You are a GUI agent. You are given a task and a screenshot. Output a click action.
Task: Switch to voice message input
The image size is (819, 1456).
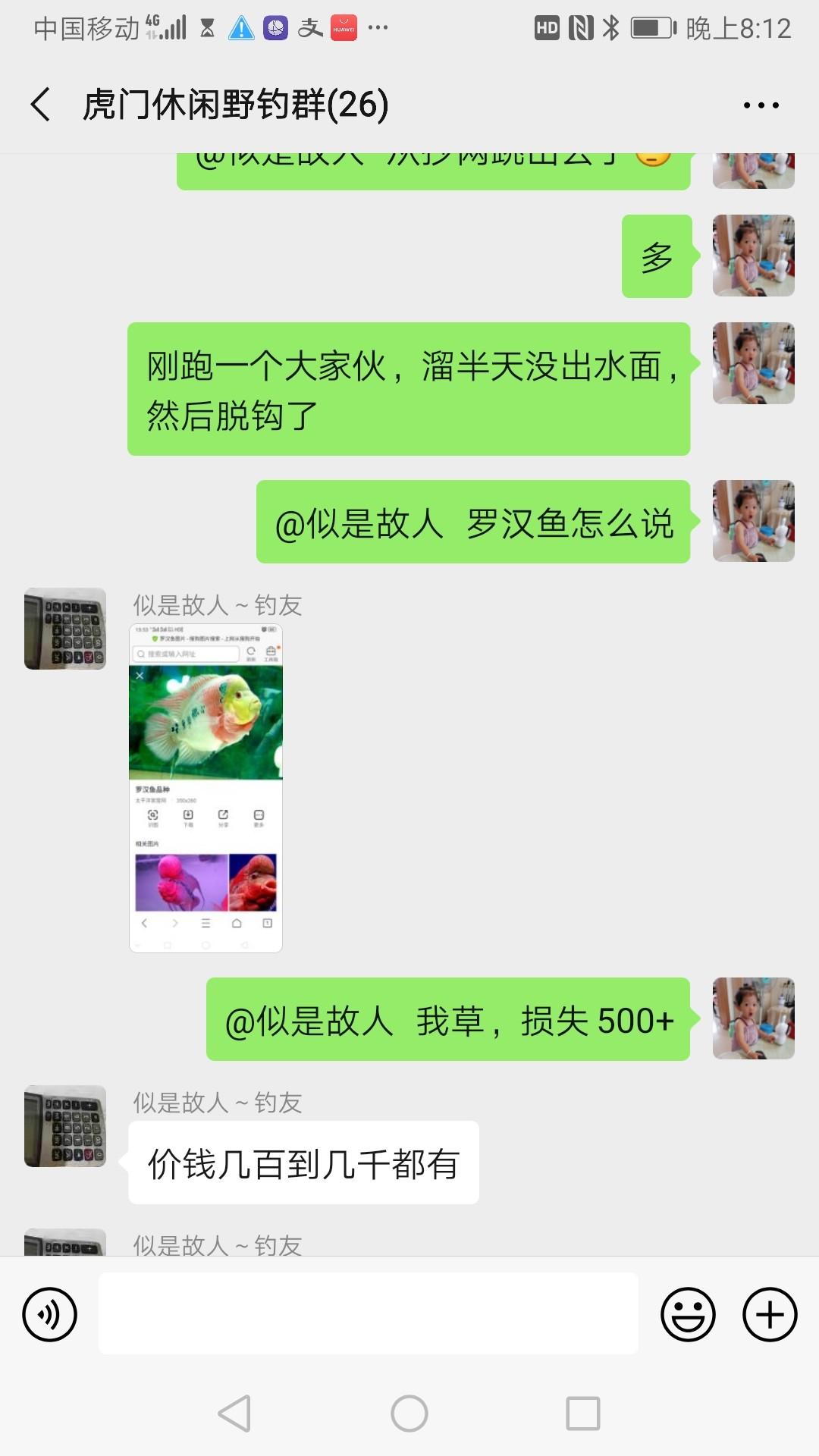coord(50,1314)
